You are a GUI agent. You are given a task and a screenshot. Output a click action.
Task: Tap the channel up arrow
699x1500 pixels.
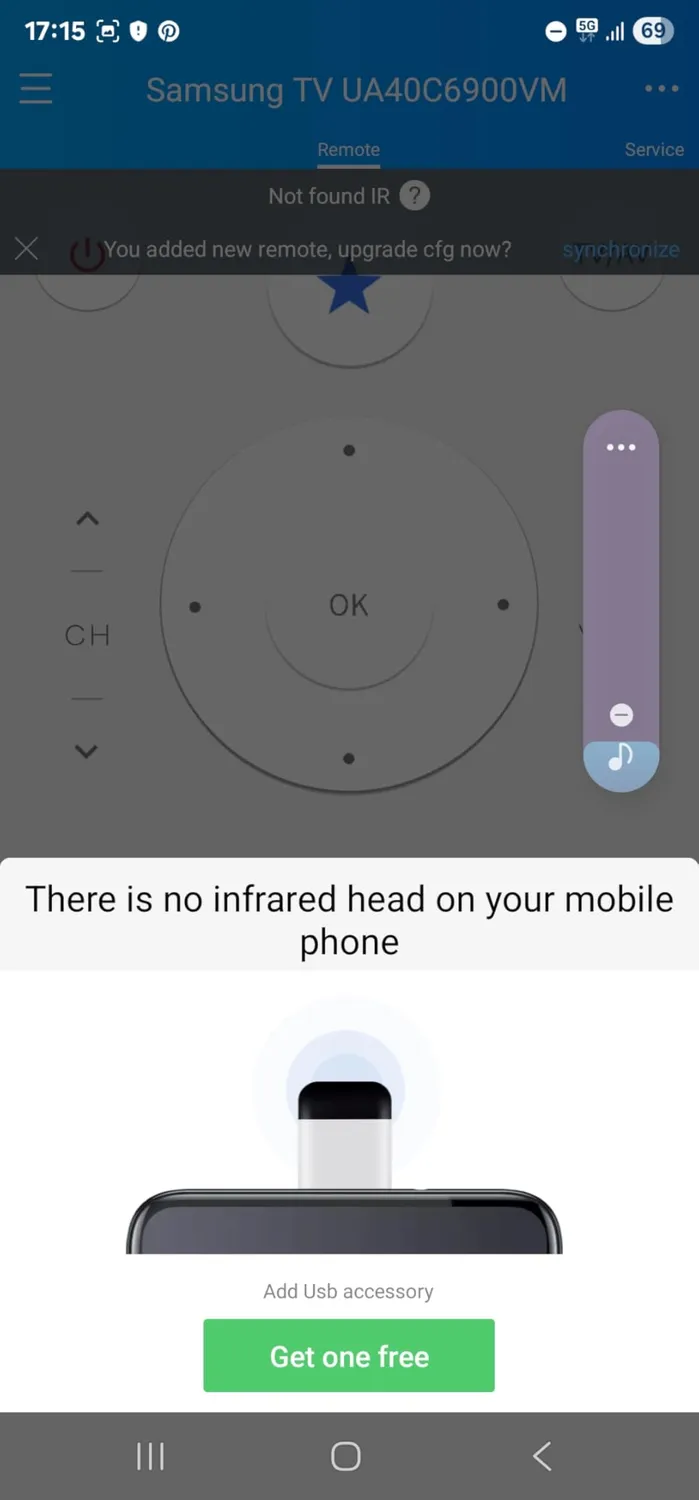click(x=87, y=519)
